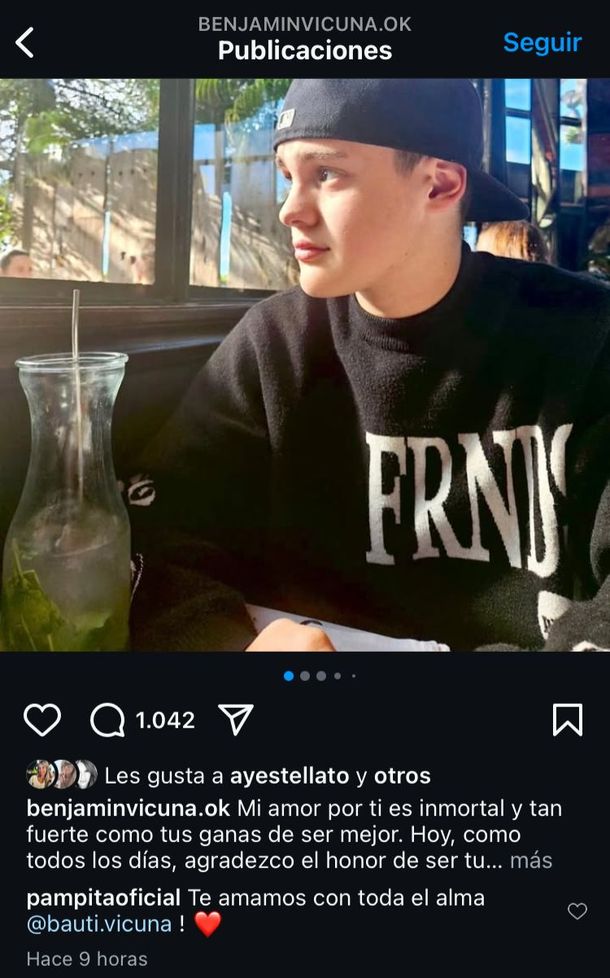Save the post with the bookmark icon
This screenshot has height=978, width=610.
(x=567, y=719)
